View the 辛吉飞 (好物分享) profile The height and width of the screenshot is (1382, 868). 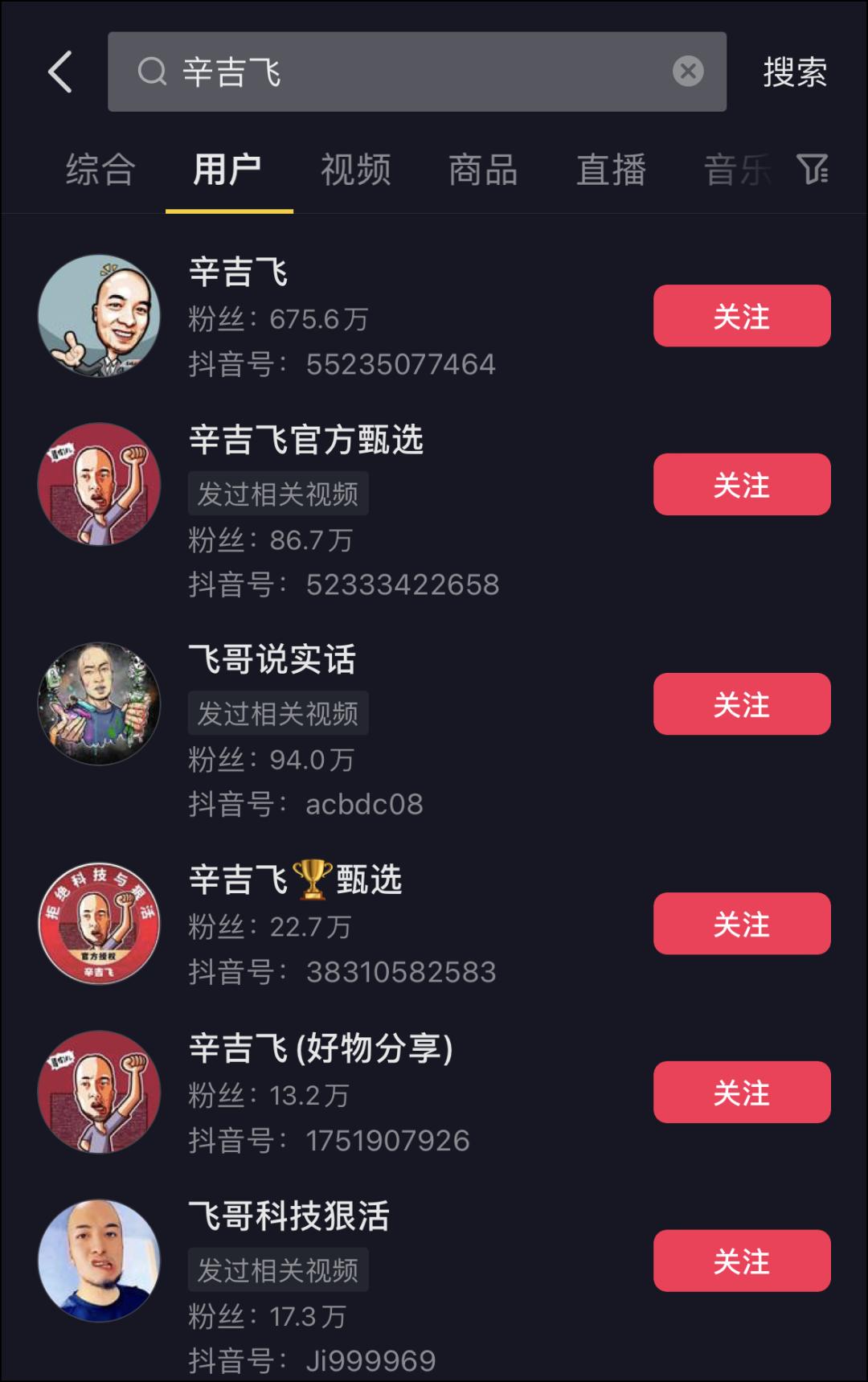point(320,1048)
